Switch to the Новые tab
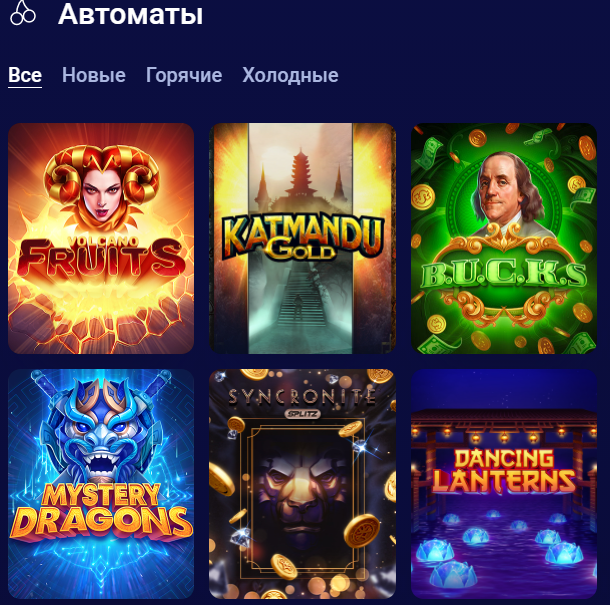The height and width of the screenshot is (605, 610). click(94, 76)
